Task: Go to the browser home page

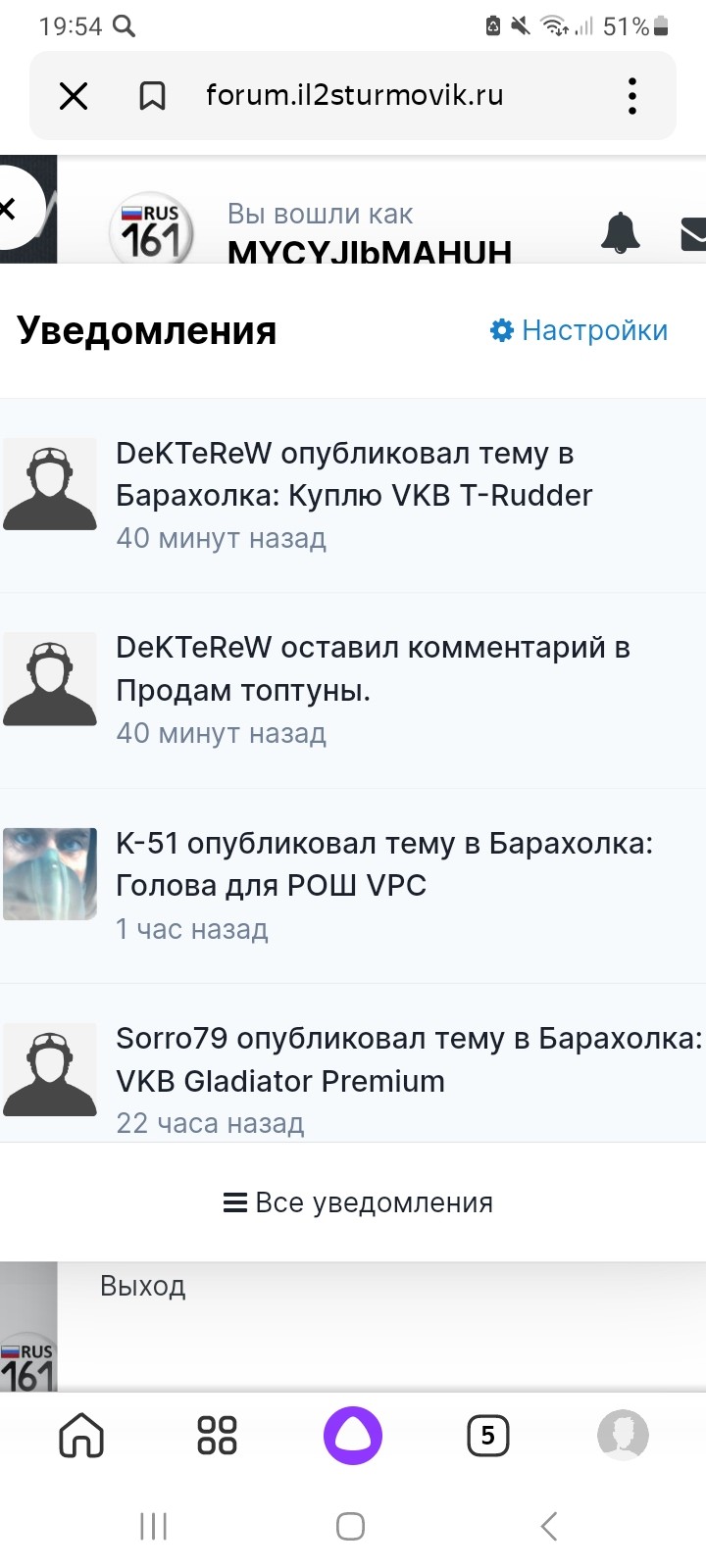Action: pyautogui.click(x=81, y=1436)
